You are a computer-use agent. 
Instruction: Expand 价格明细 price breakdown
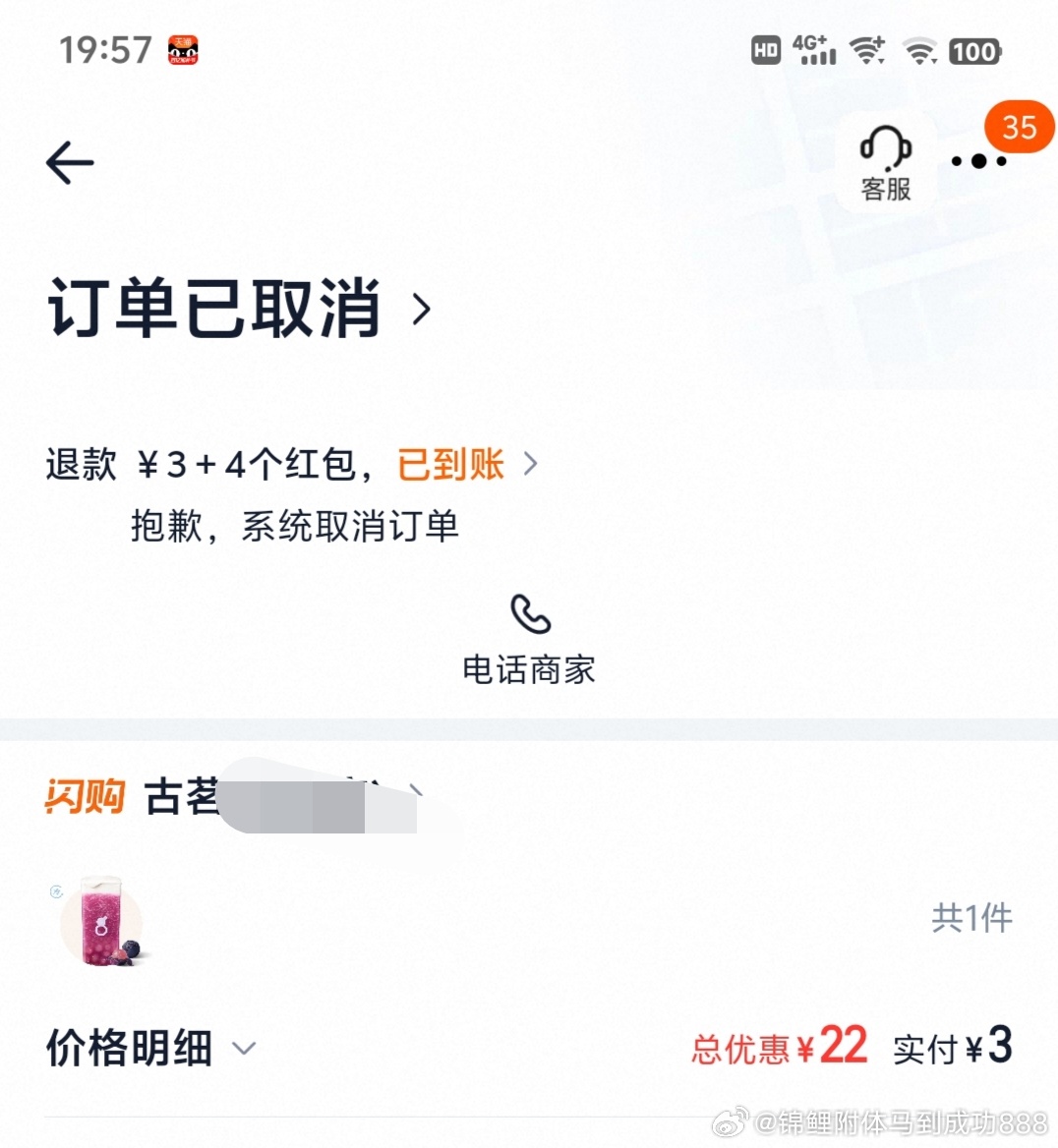[150, 1048]
